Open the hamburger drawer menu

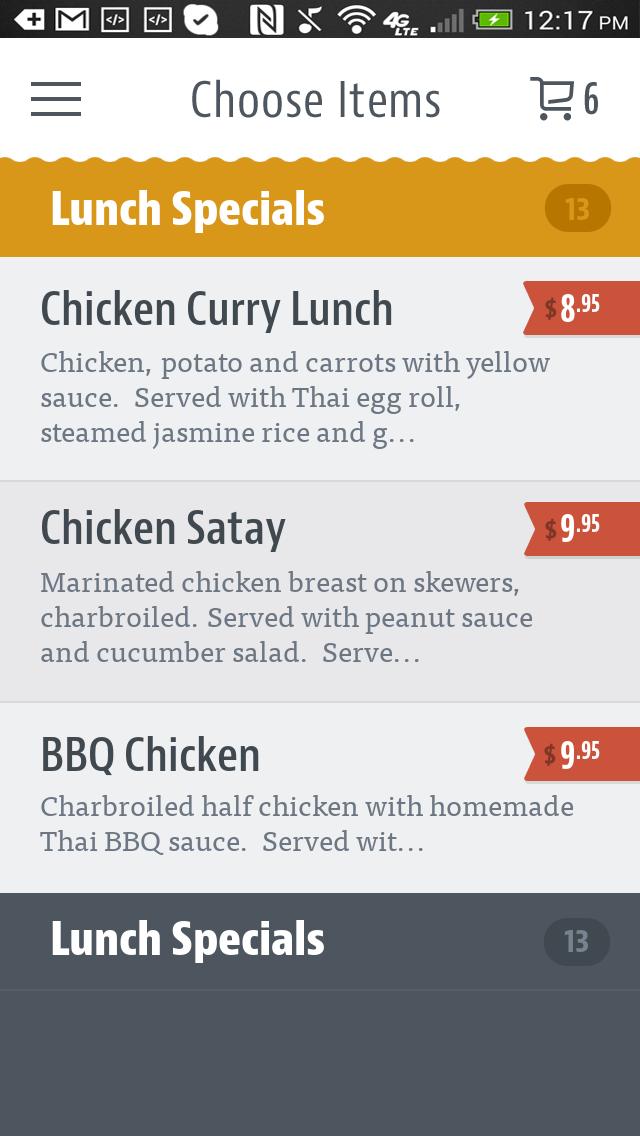[x=56, y=99]
